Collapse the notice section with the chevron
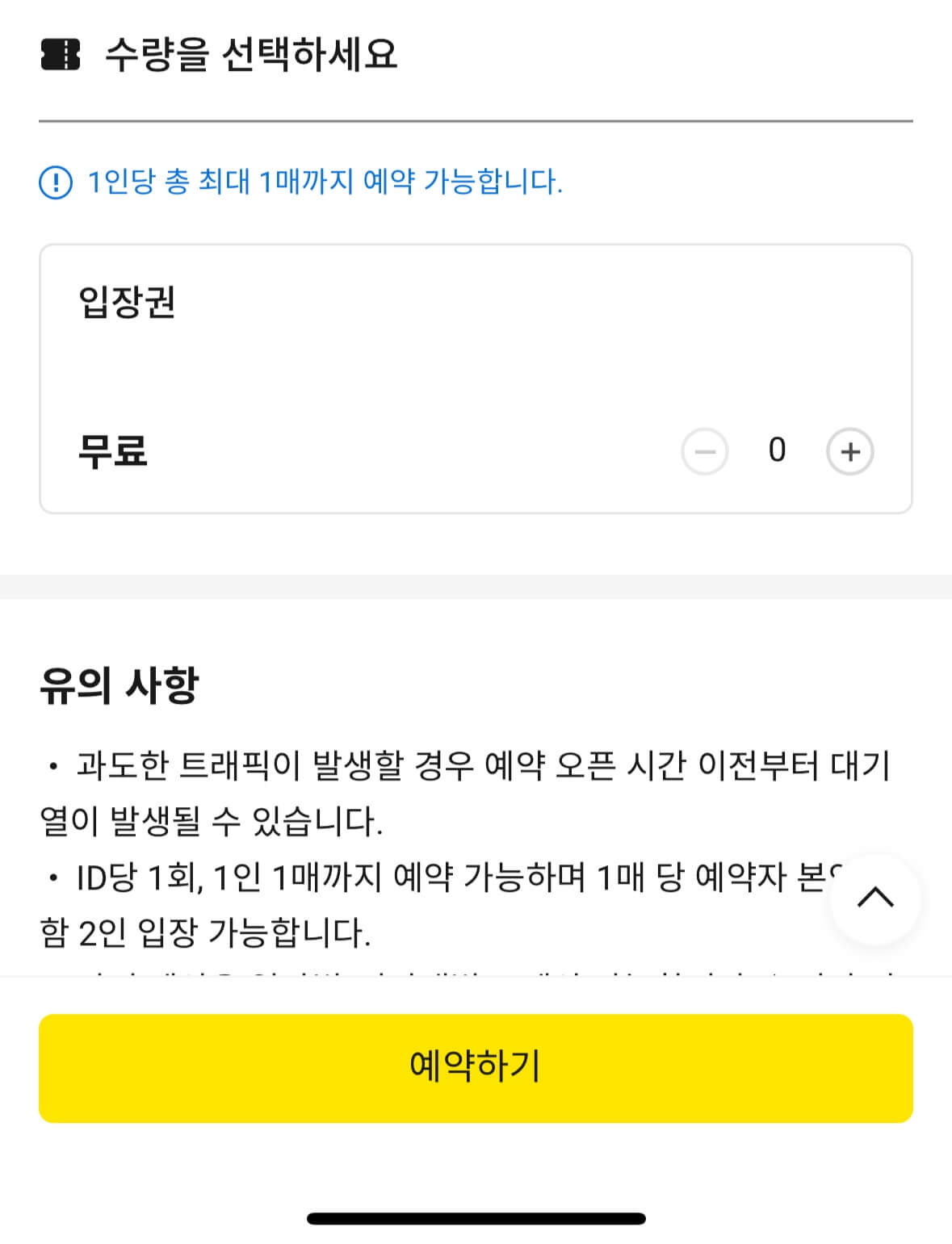Screen dimensions: 952x1244 coord(874,900)
